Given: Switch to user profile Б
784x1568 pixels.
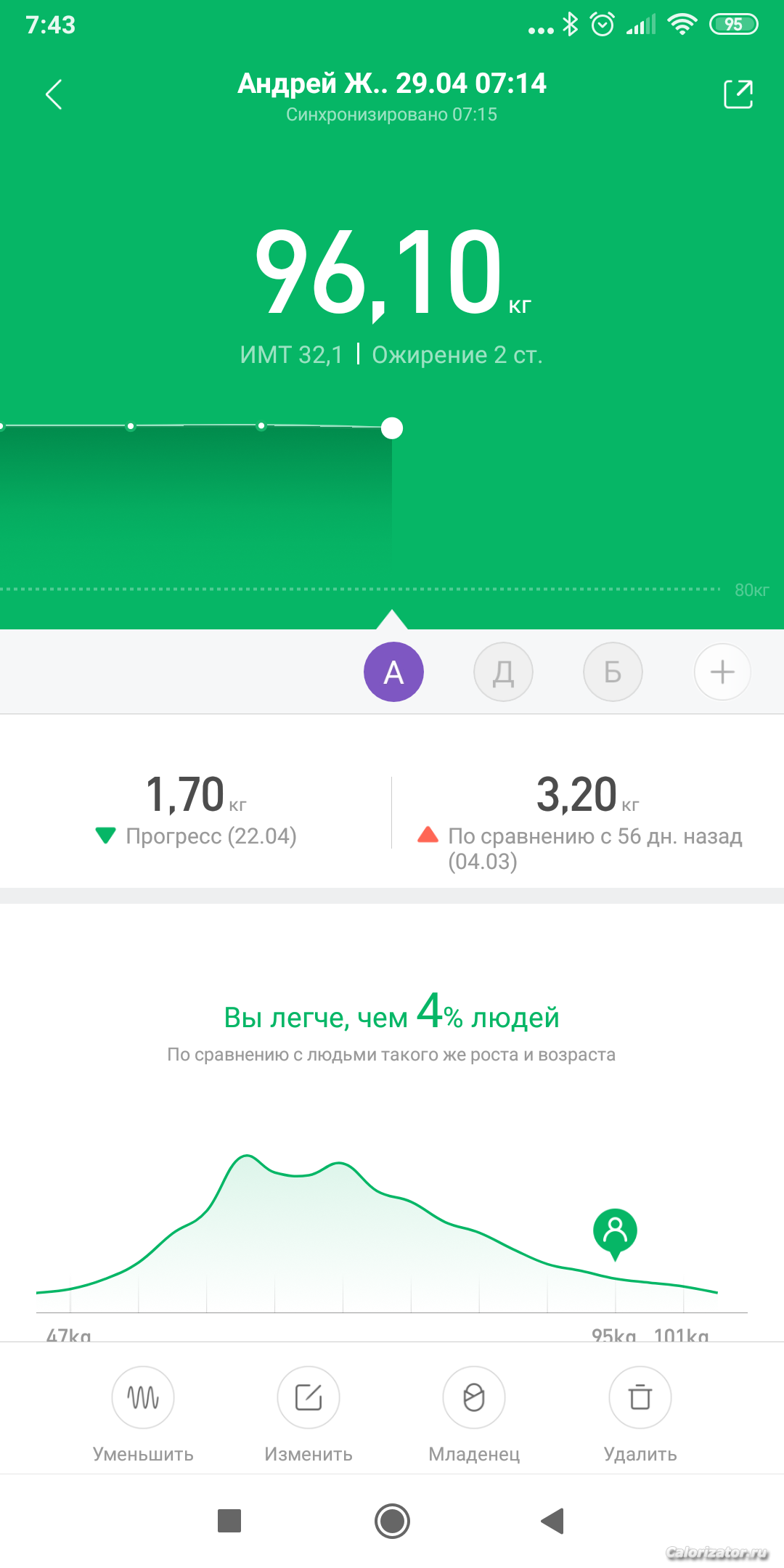Looking at the screenshot, I should coord(613,672).
